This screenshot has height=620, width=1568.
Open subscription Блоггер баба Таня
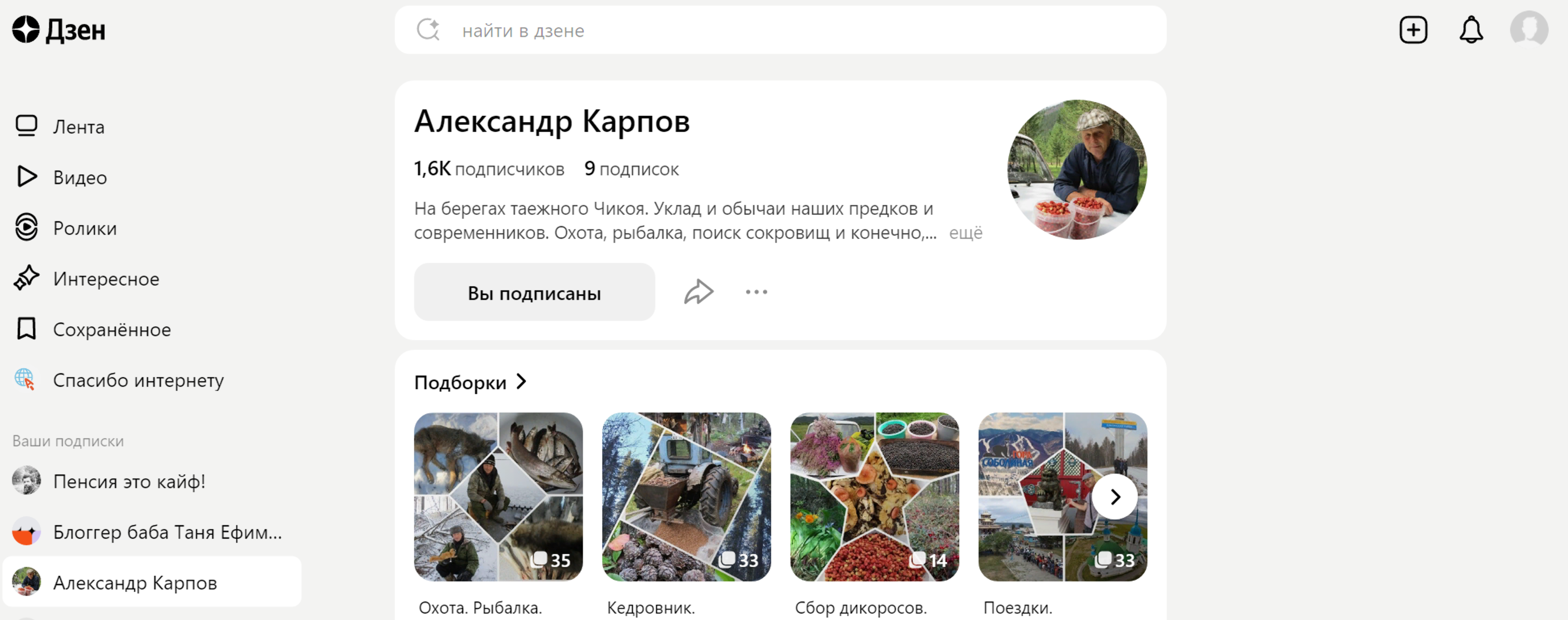coord(167,532)
